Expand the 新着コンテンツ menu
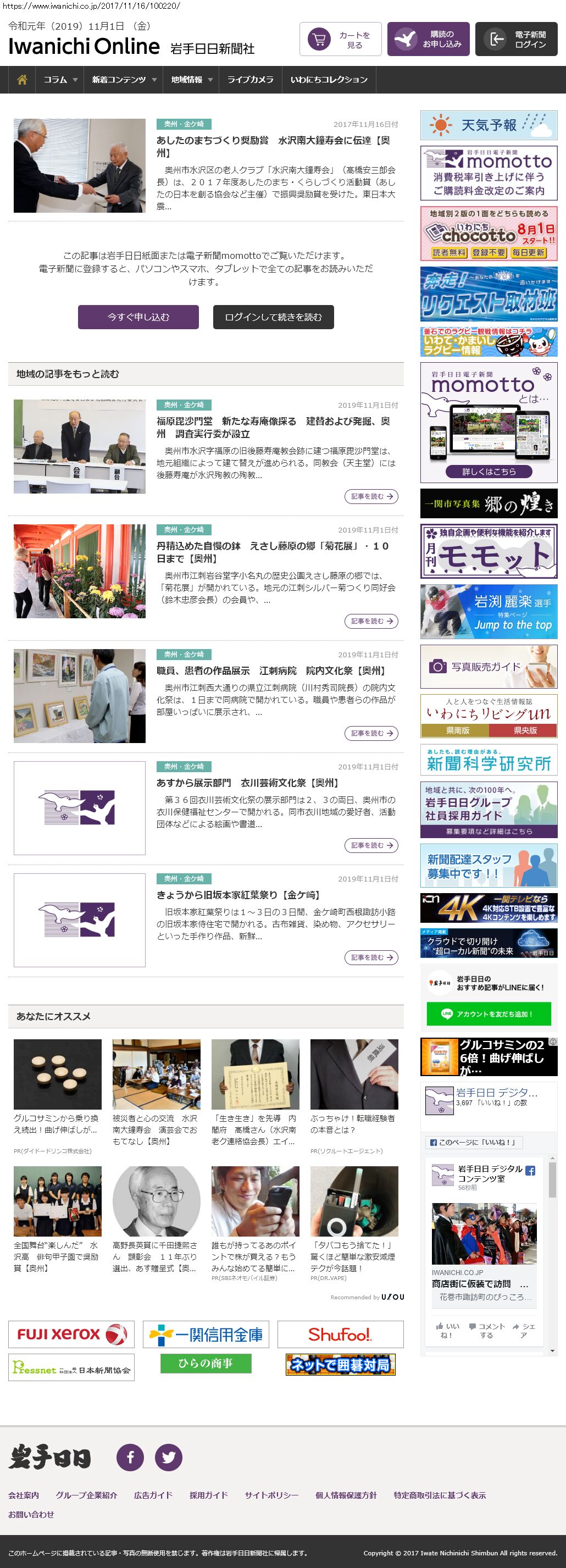 point(124,80)
